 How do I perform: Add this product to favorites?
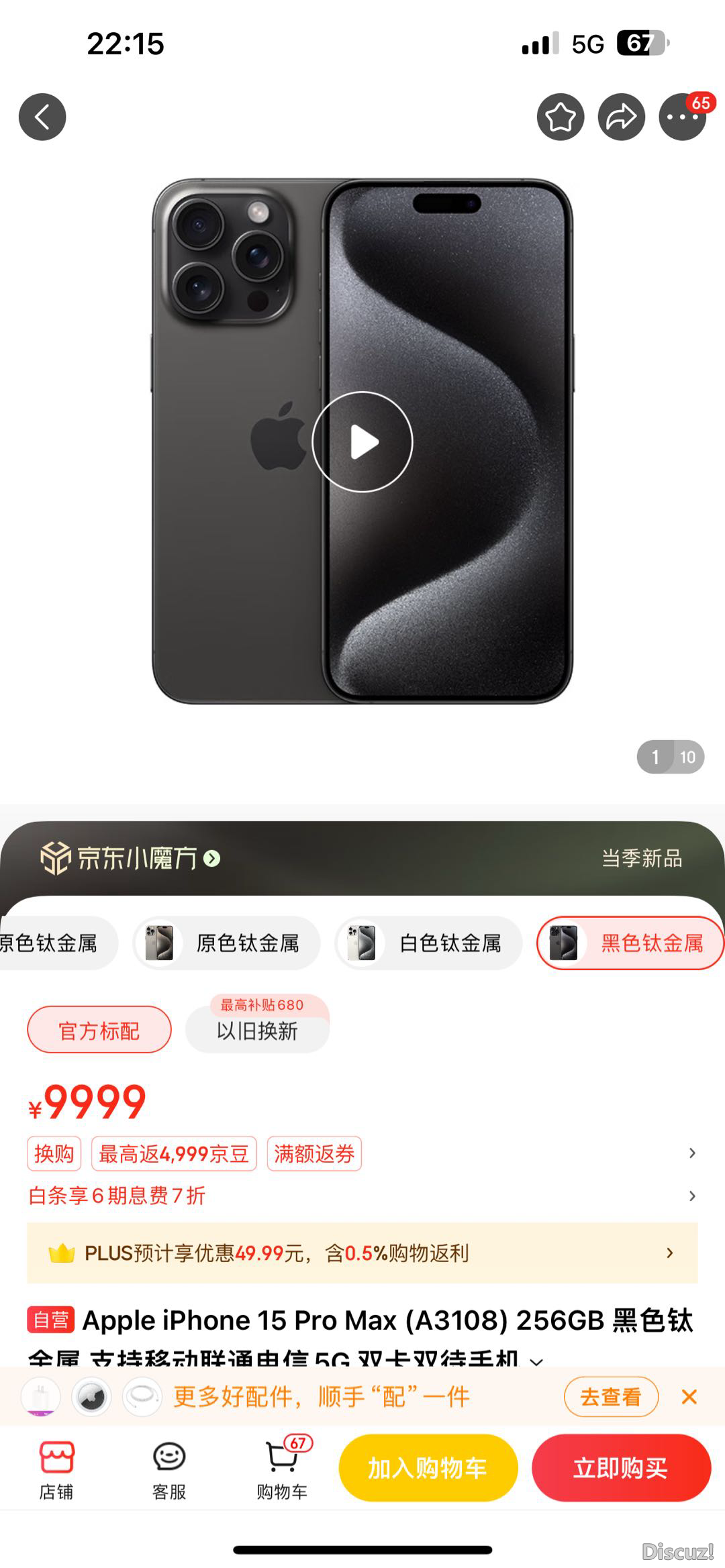point(560,117)
